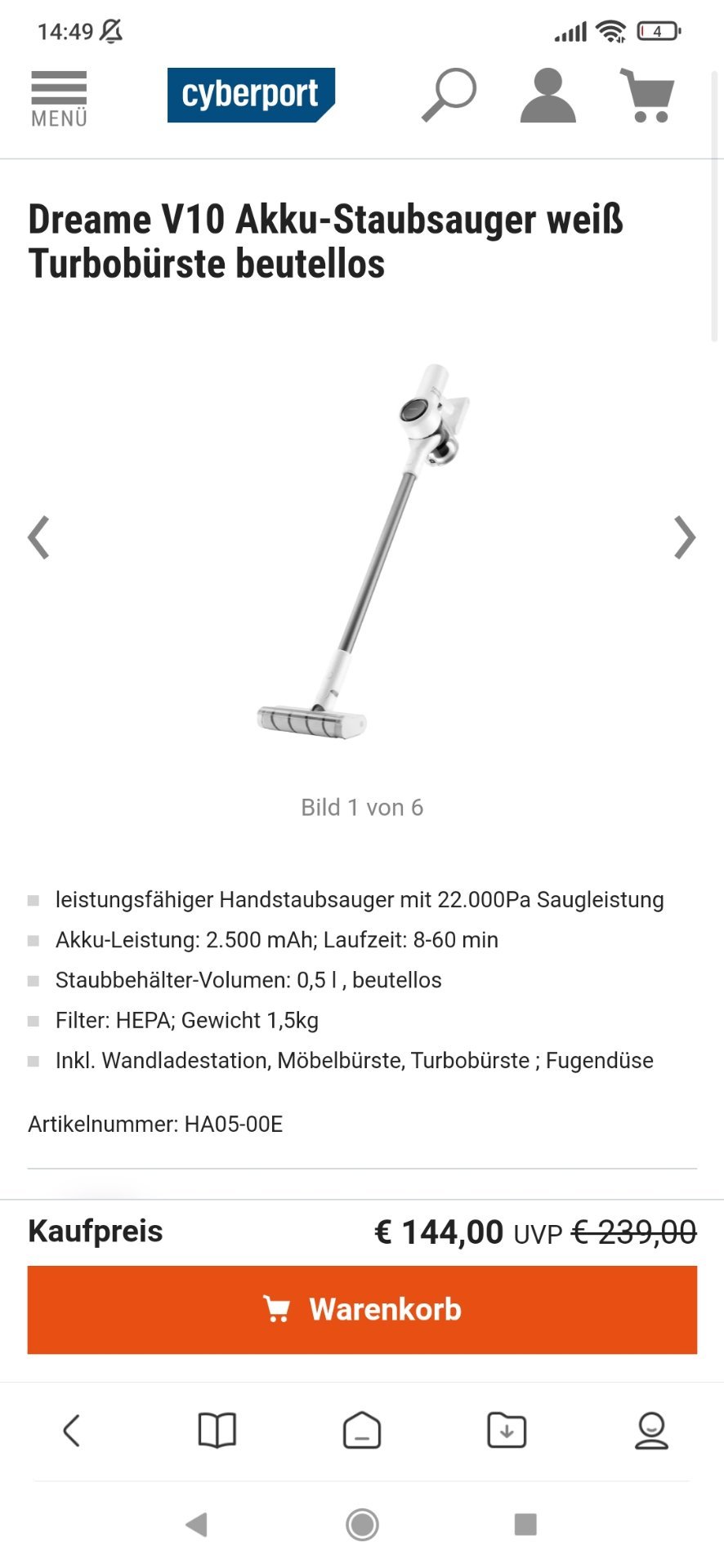Show the next product image
The image size is (724, 1568).
685,537
